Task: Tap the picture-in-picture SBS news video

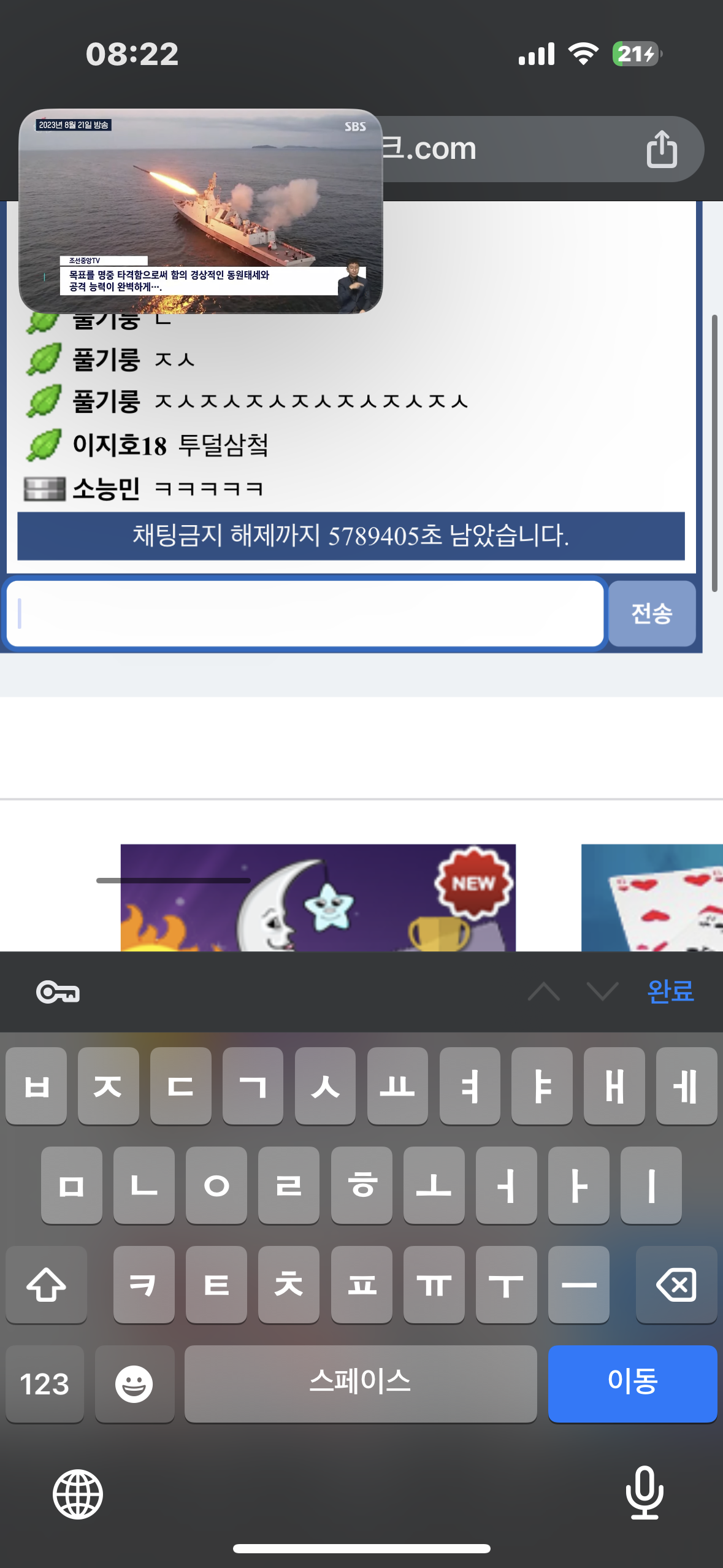Action: [x=201, y=211]
